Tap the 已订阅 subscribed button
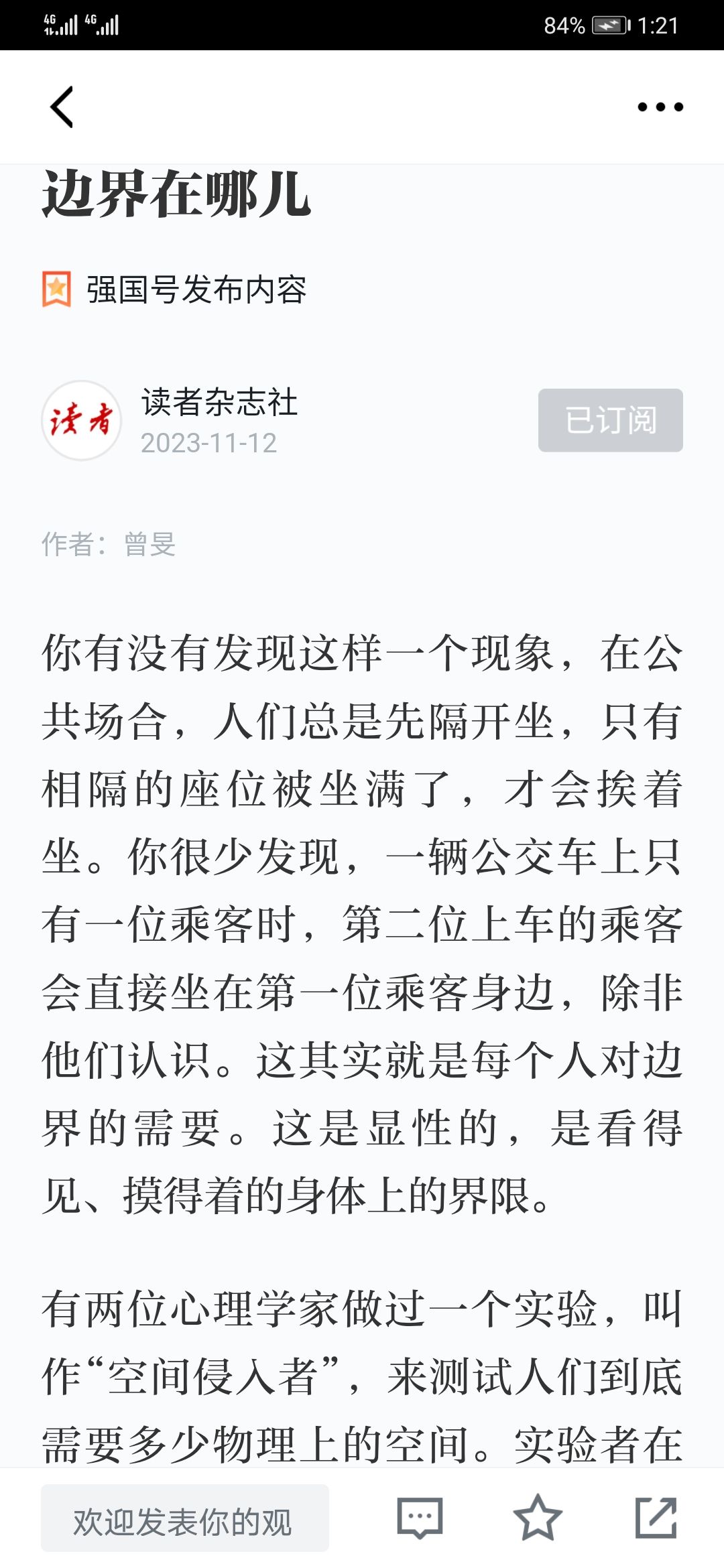Viewport: 724px width, 1568px height. 610,420
